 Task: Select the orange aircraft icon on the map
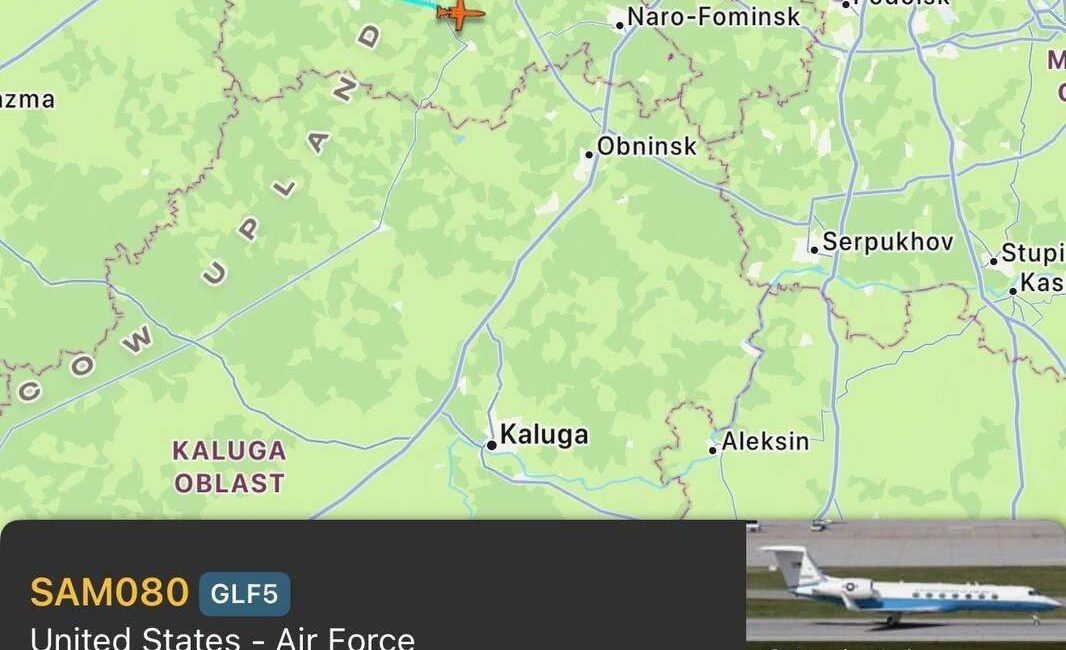coord(459,14)
